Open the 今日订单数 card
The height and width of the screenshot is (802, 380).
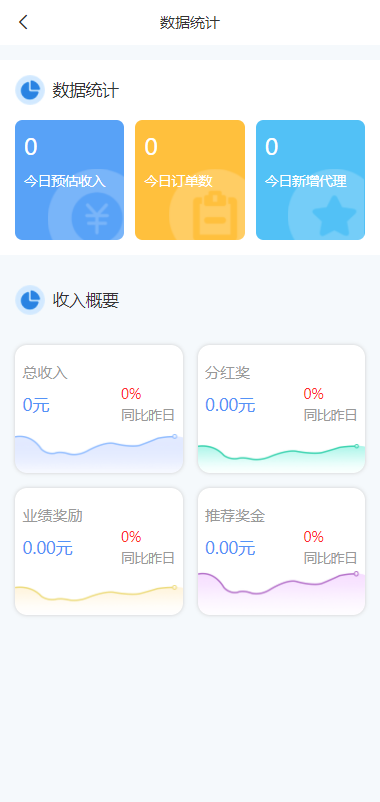190,180
